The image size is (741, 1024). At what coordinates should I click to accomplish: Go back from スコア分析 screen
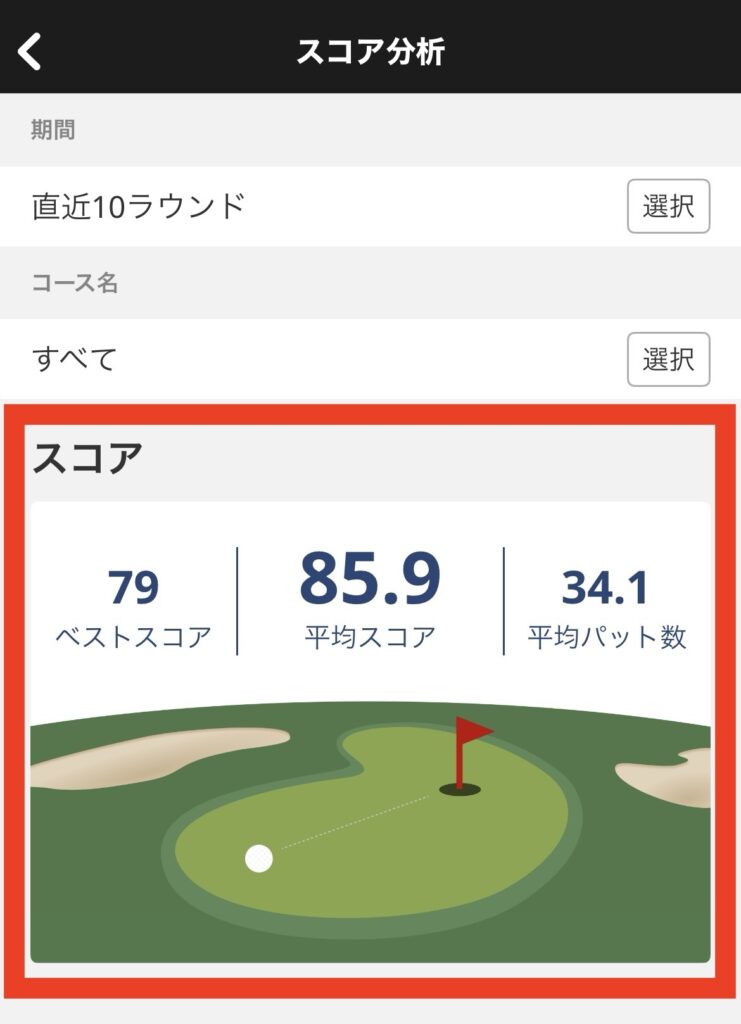31,51
